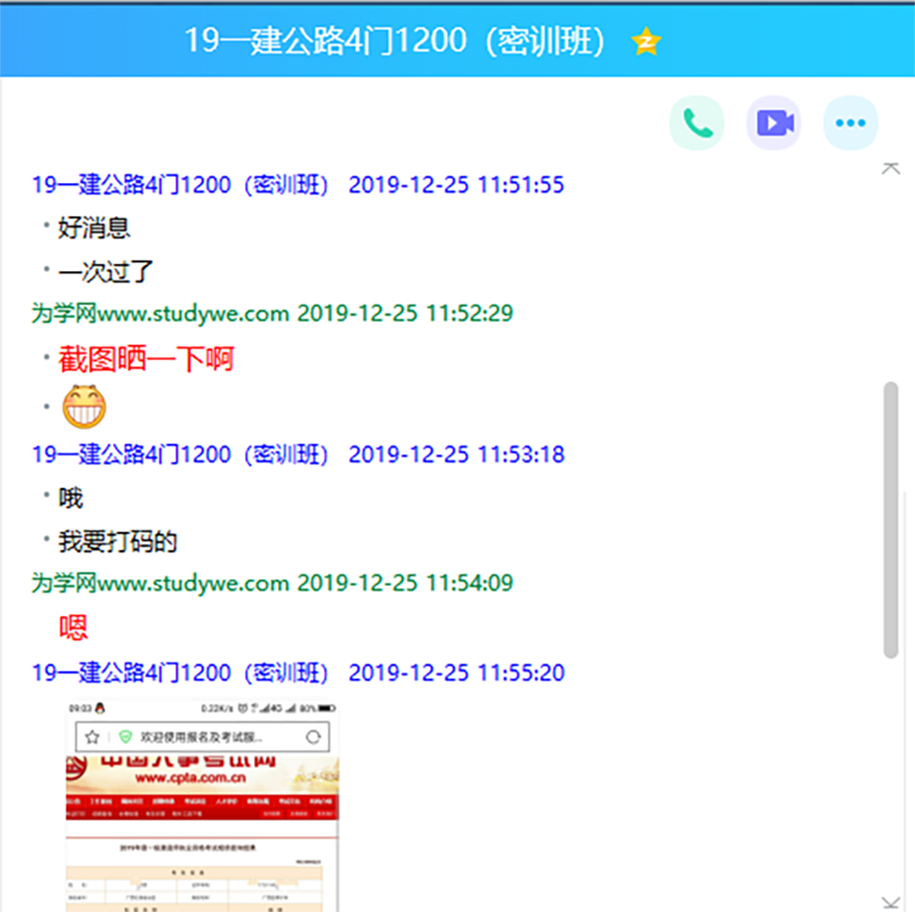Open the more options menu

point(850,123)
